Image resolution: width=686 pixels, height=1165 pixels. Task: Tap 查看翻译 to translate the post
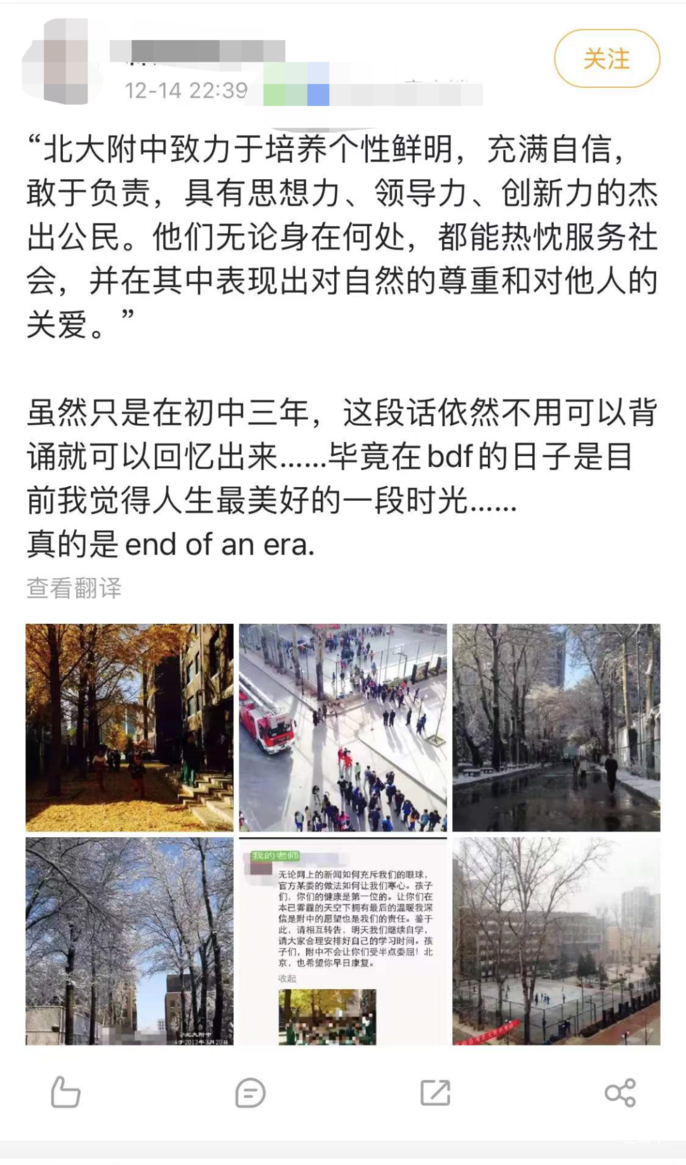tap(74, 588)
